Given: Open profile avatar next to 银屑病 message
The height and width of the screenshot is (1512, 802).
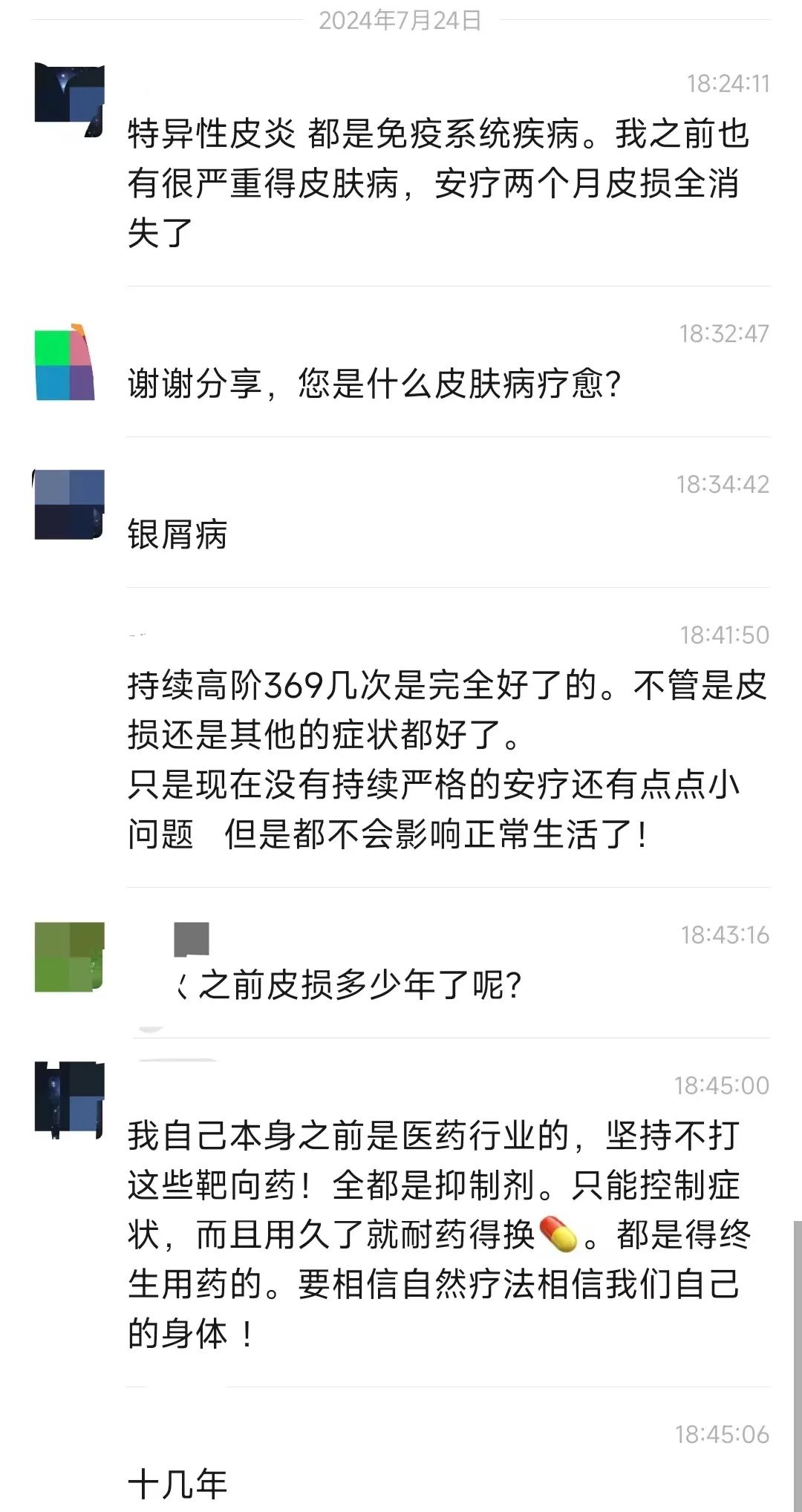Looking at the screenshot, I should [x=69, y=504].
